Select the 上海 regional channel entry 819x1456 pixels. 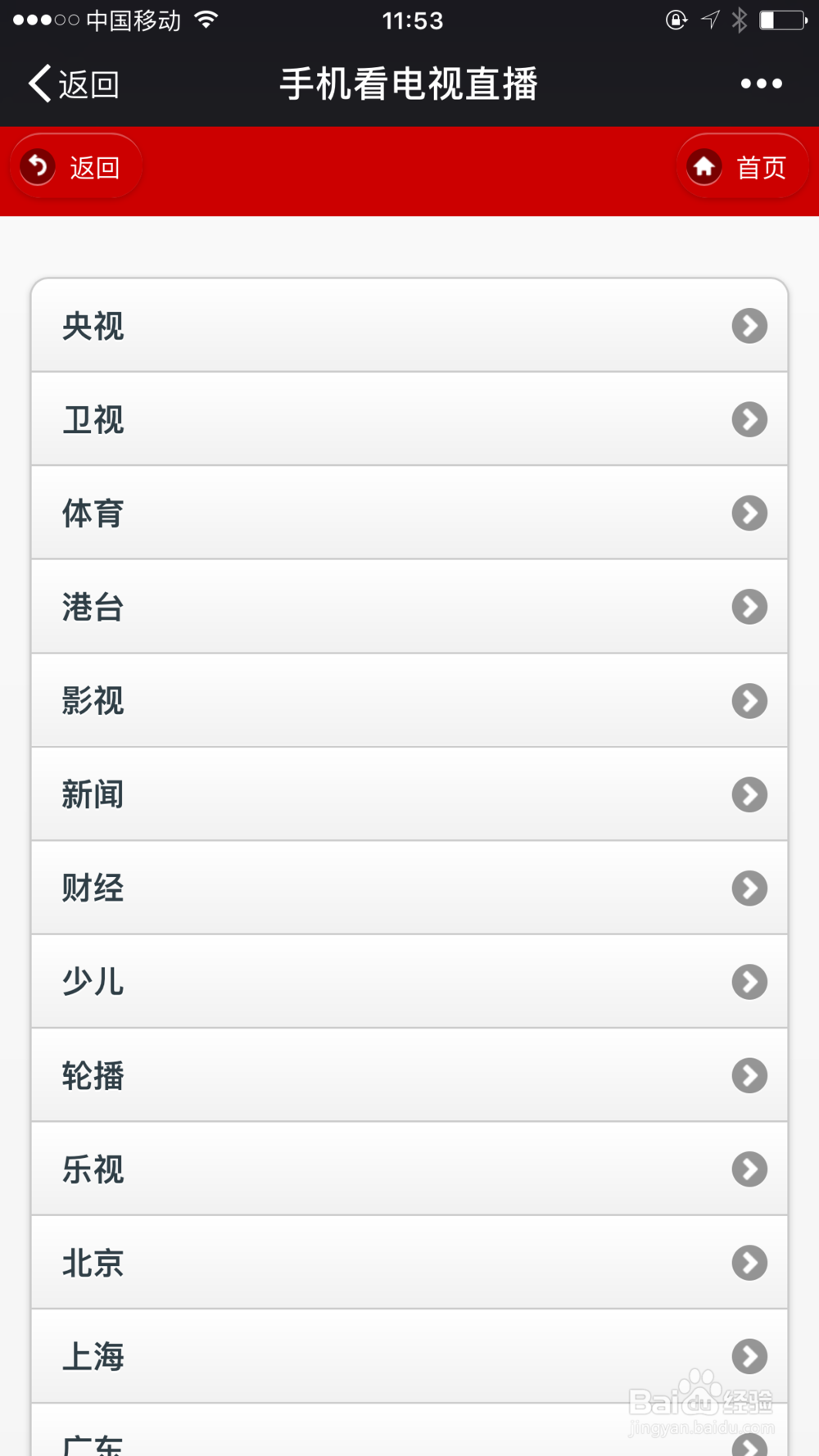tap(408, 1356)
